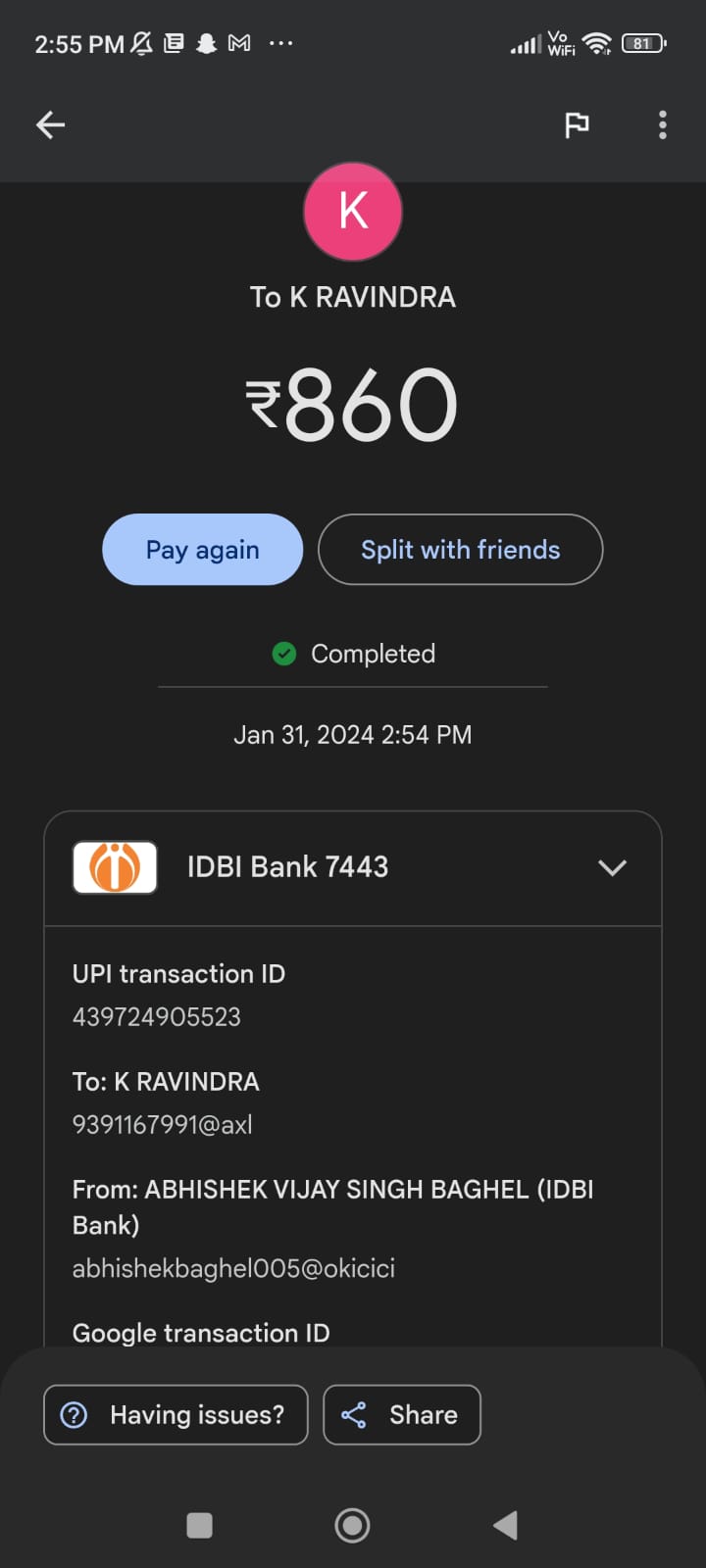Tap the flag icon to report
Viewport: 706px width, 1568px height.
coord(577,124)
